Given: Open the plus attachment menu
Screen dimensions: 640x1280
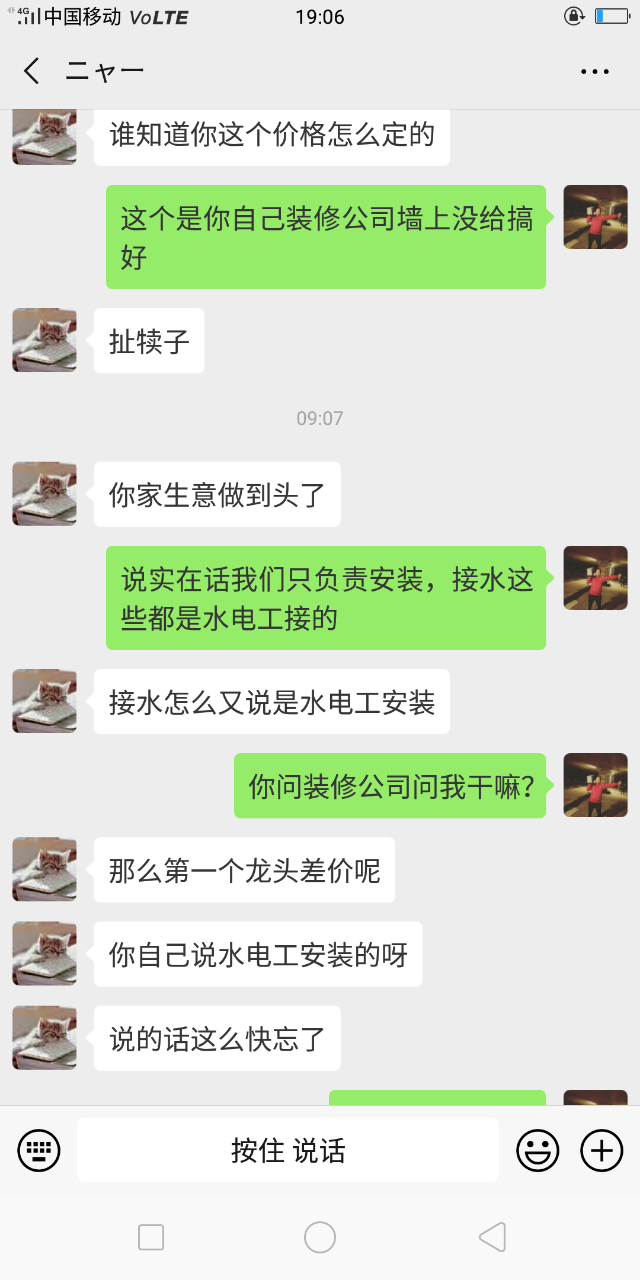Looking at the screenshot, I should pyautogui.click(x=602, y=1150).
